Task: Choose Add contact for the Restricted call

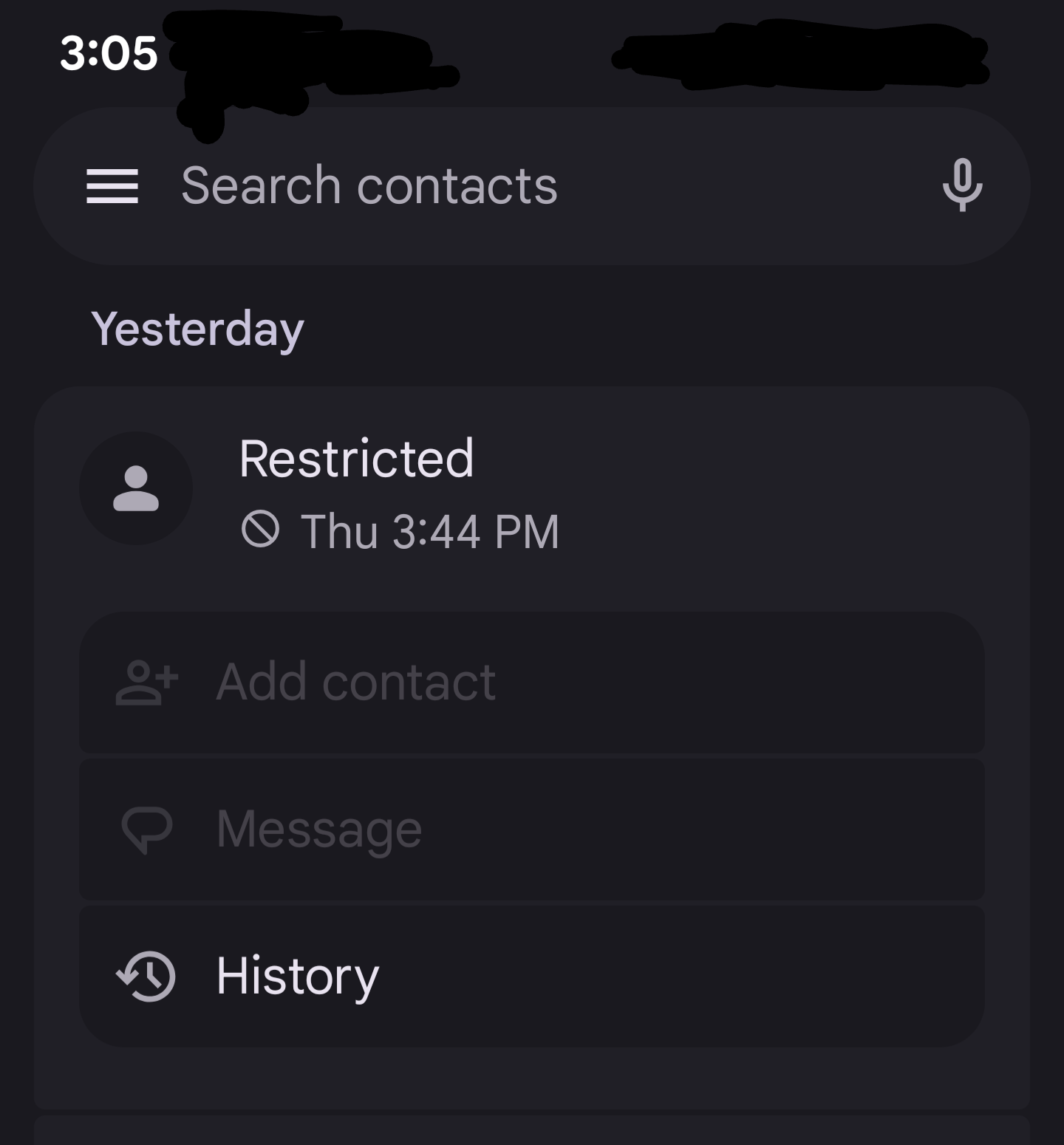Action: [x=532, y=682]
